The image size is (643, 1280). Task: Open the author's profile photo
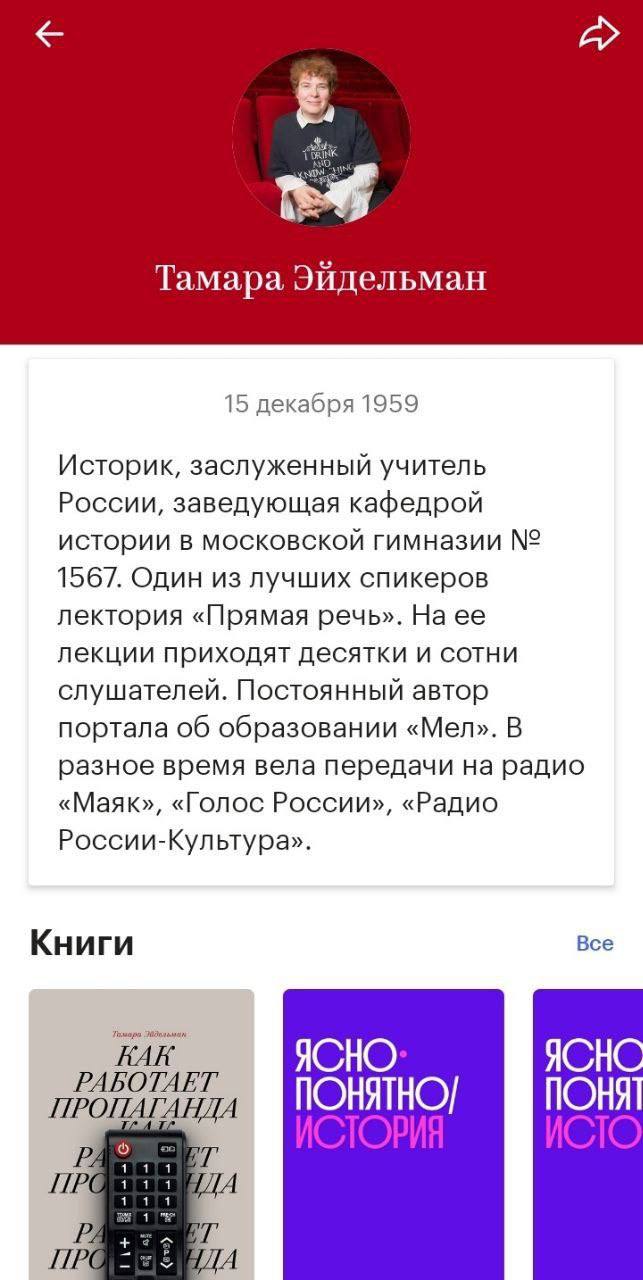[321, 137]
